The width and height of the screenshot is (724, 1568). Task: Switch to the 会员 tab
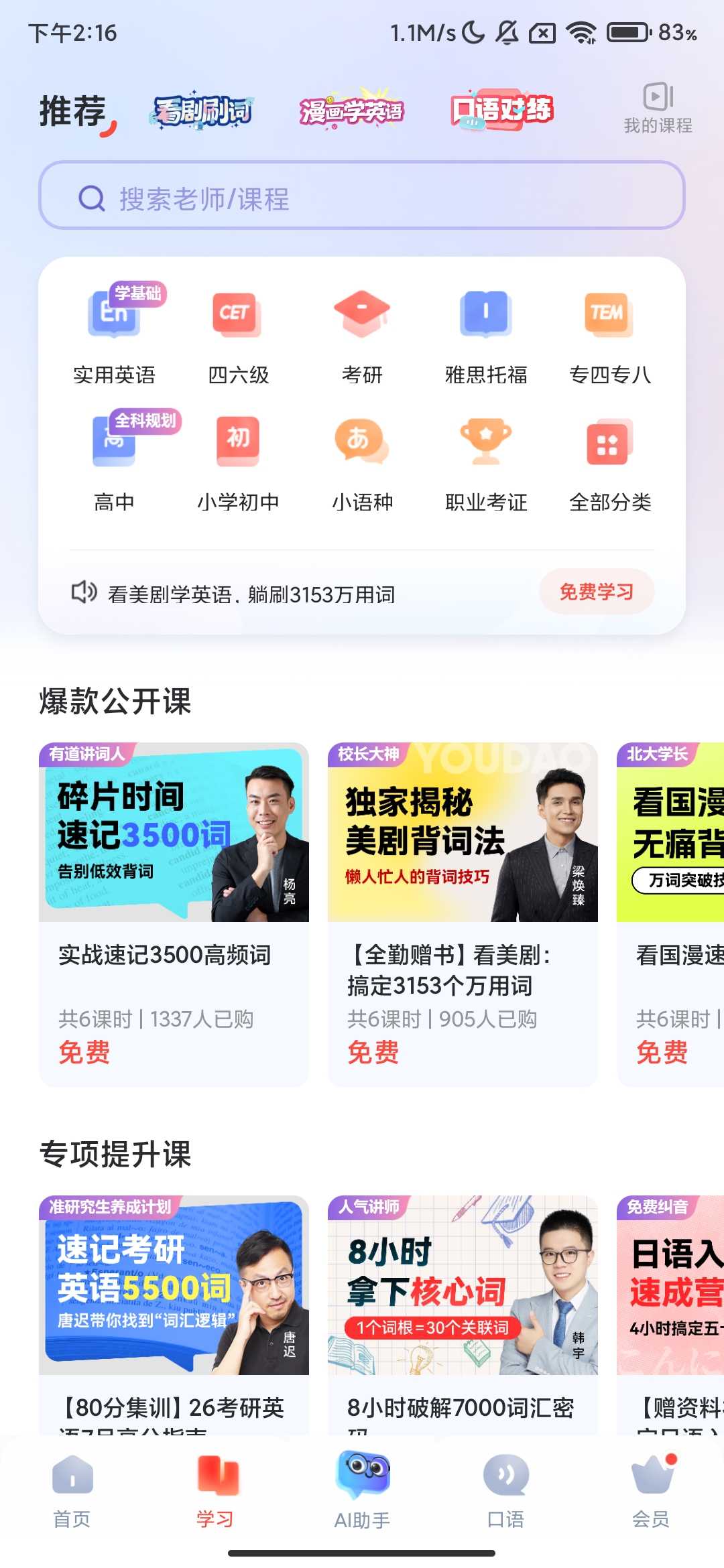[x=651, y=1491]
